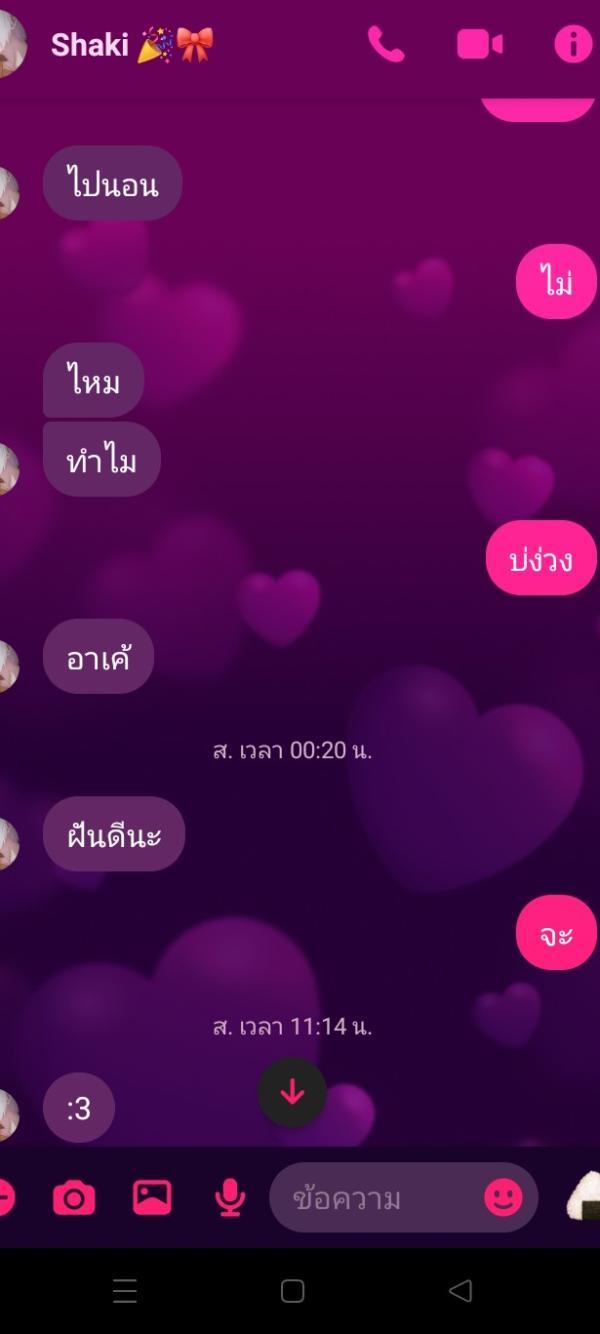The height and width of the screenshot is (1334, 600).
Task: Go back with the system back button
Action: click(x=460, y=1291)
